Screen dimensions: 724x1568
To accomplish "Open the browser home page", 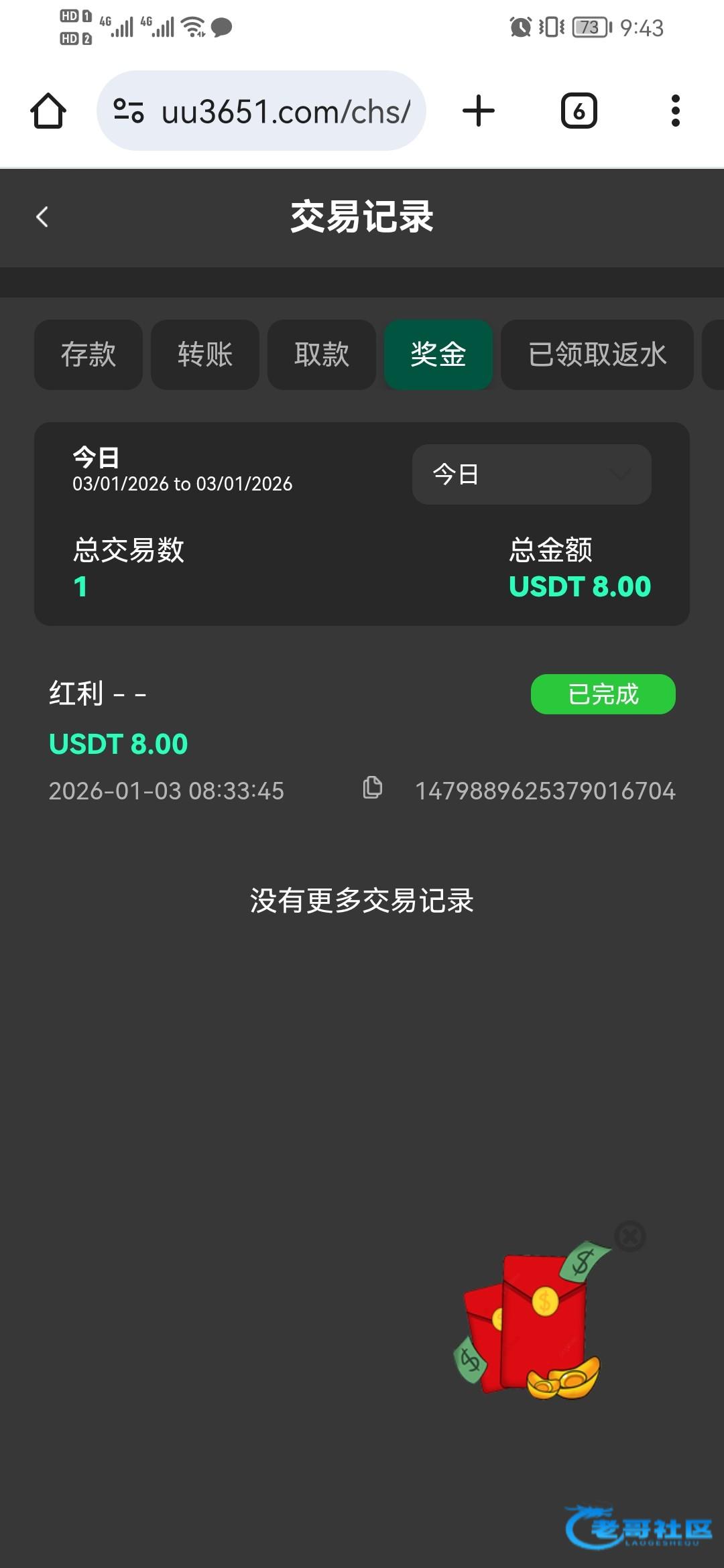I will click(48, 111).
